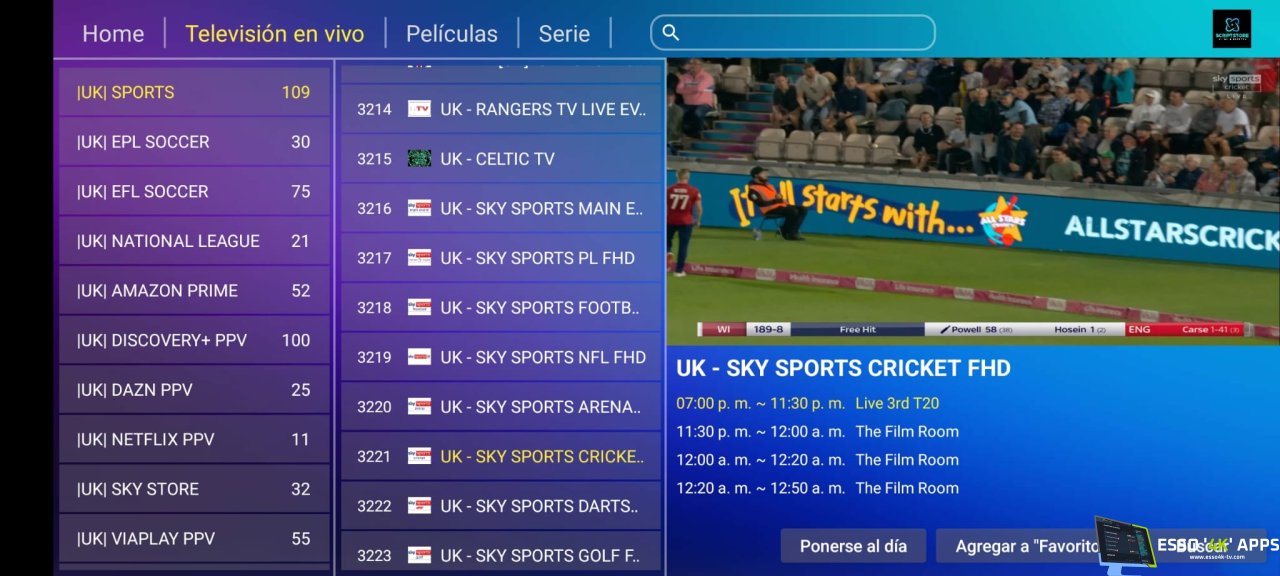Viewport: 1280px width, 576px height.
Task: Go to the Serie tab
Action: pyautogui.click(x=564, y=34)
